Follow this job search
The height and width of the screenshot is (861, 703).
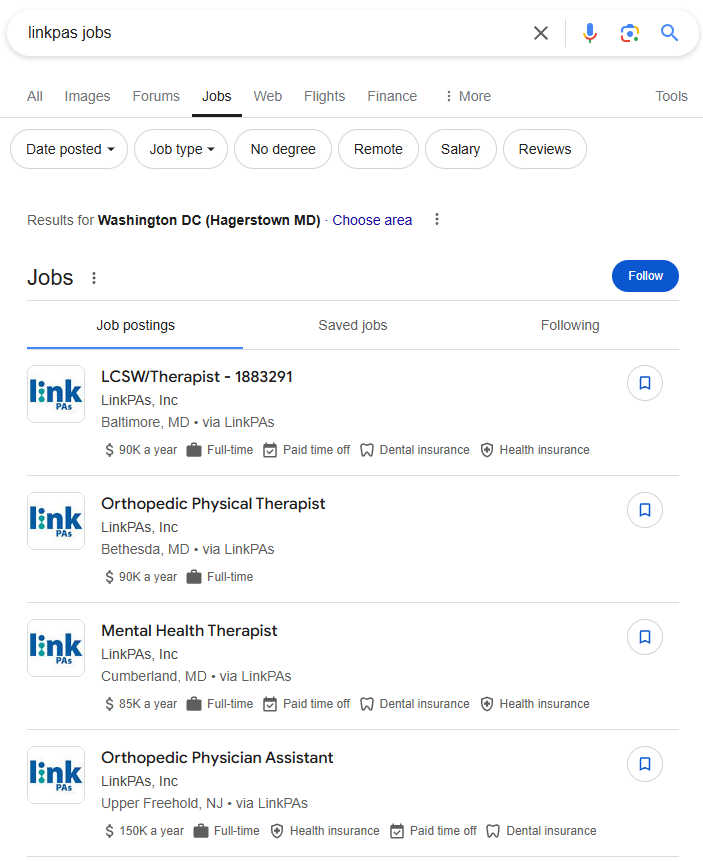click(x=645, y=276)
